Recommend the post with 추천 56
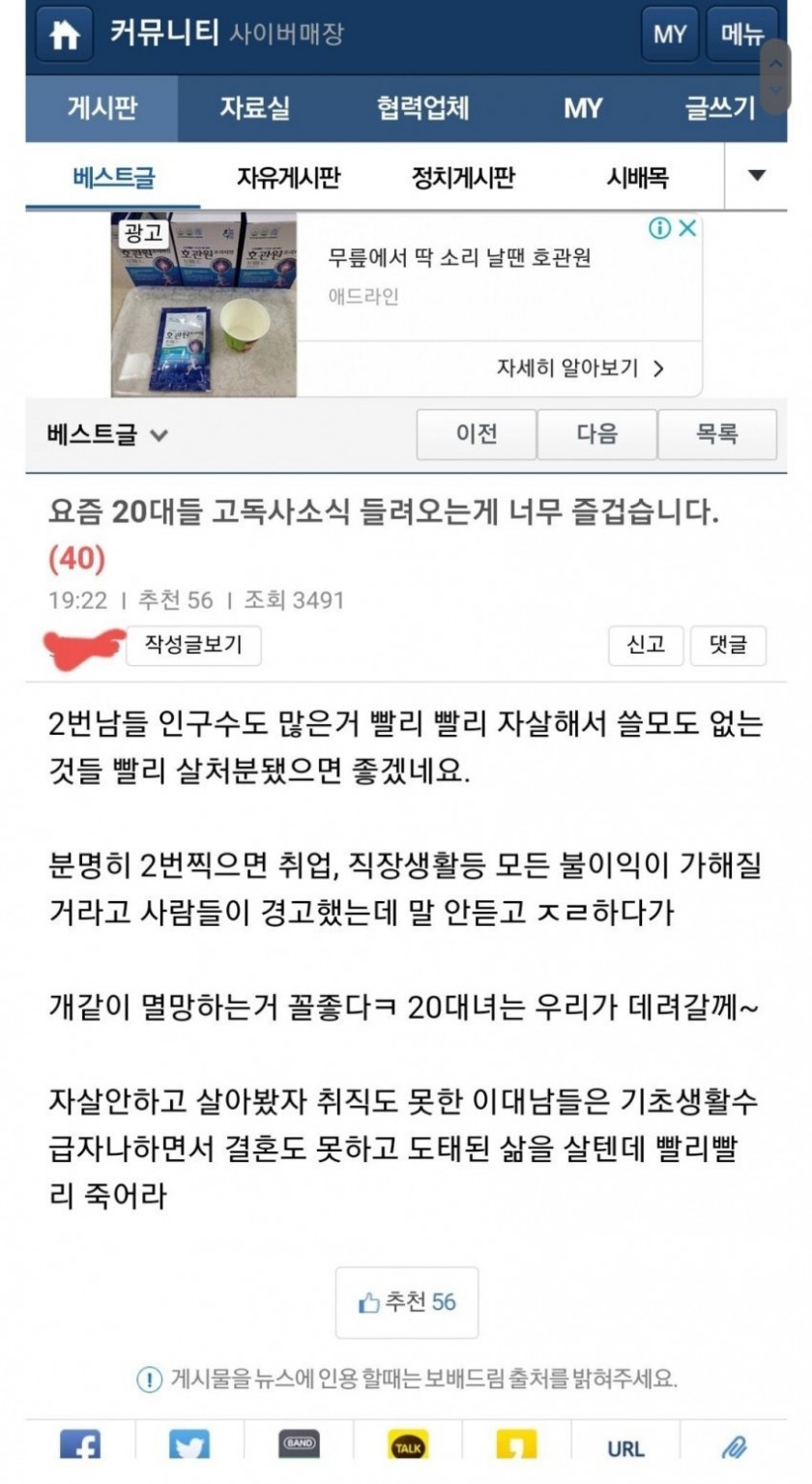This screenshot has width=812, height=1484. click(407, 1302)
